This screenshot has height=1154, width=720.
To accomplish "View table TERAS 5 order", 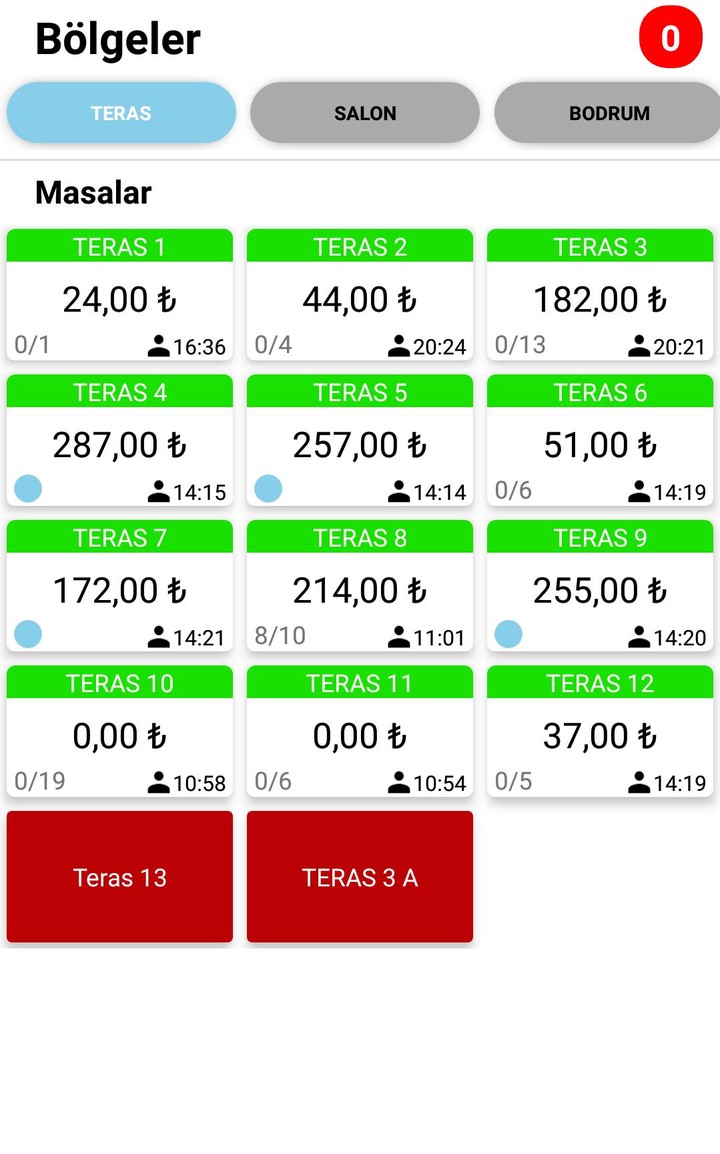I will pos(360,441).
